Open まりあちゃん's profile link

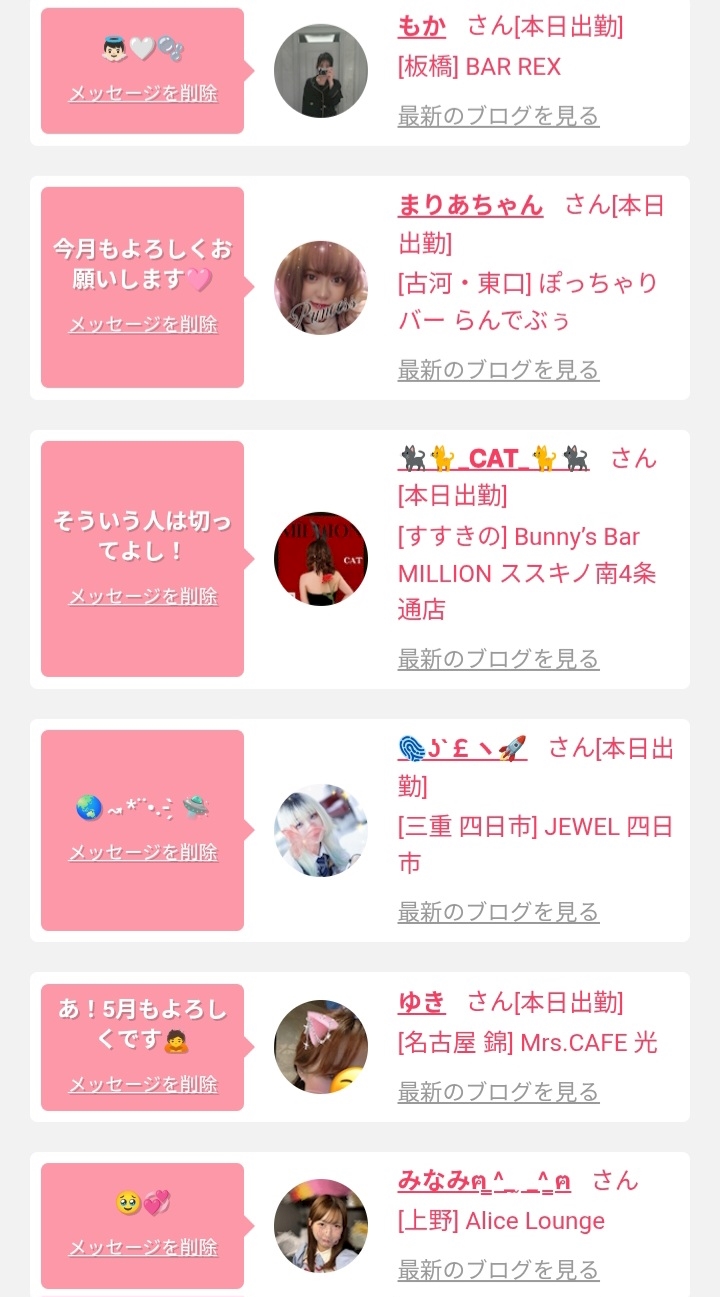470,206
